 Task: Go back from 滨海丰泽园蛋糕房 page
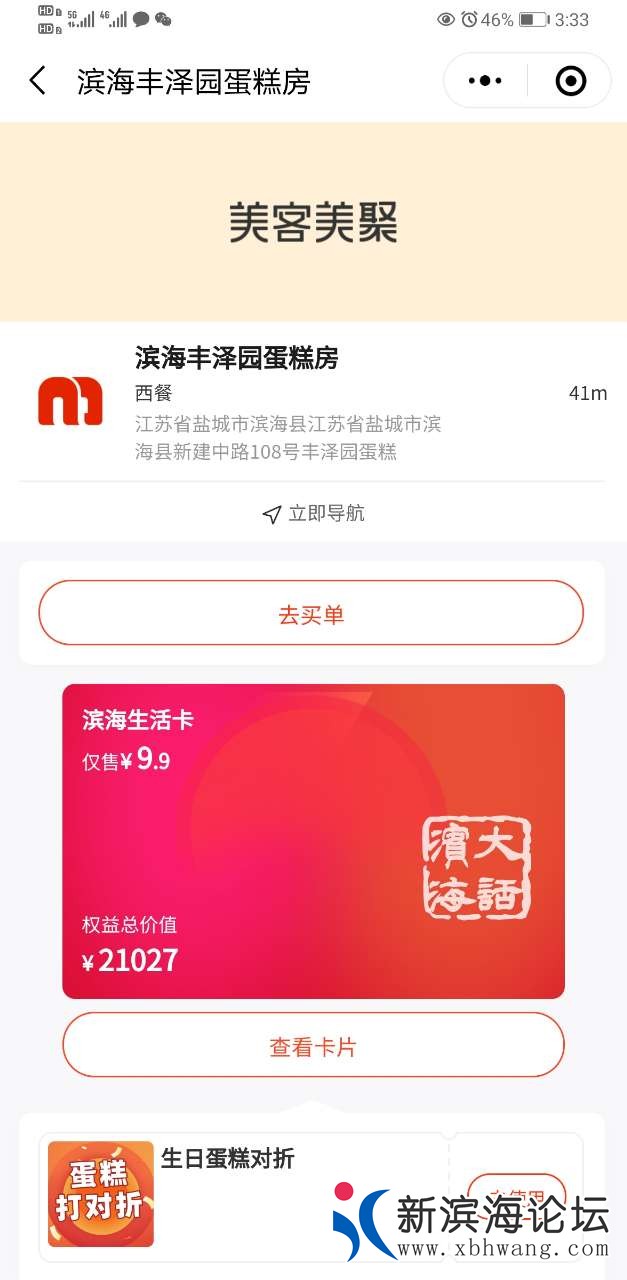click(38, 81)
